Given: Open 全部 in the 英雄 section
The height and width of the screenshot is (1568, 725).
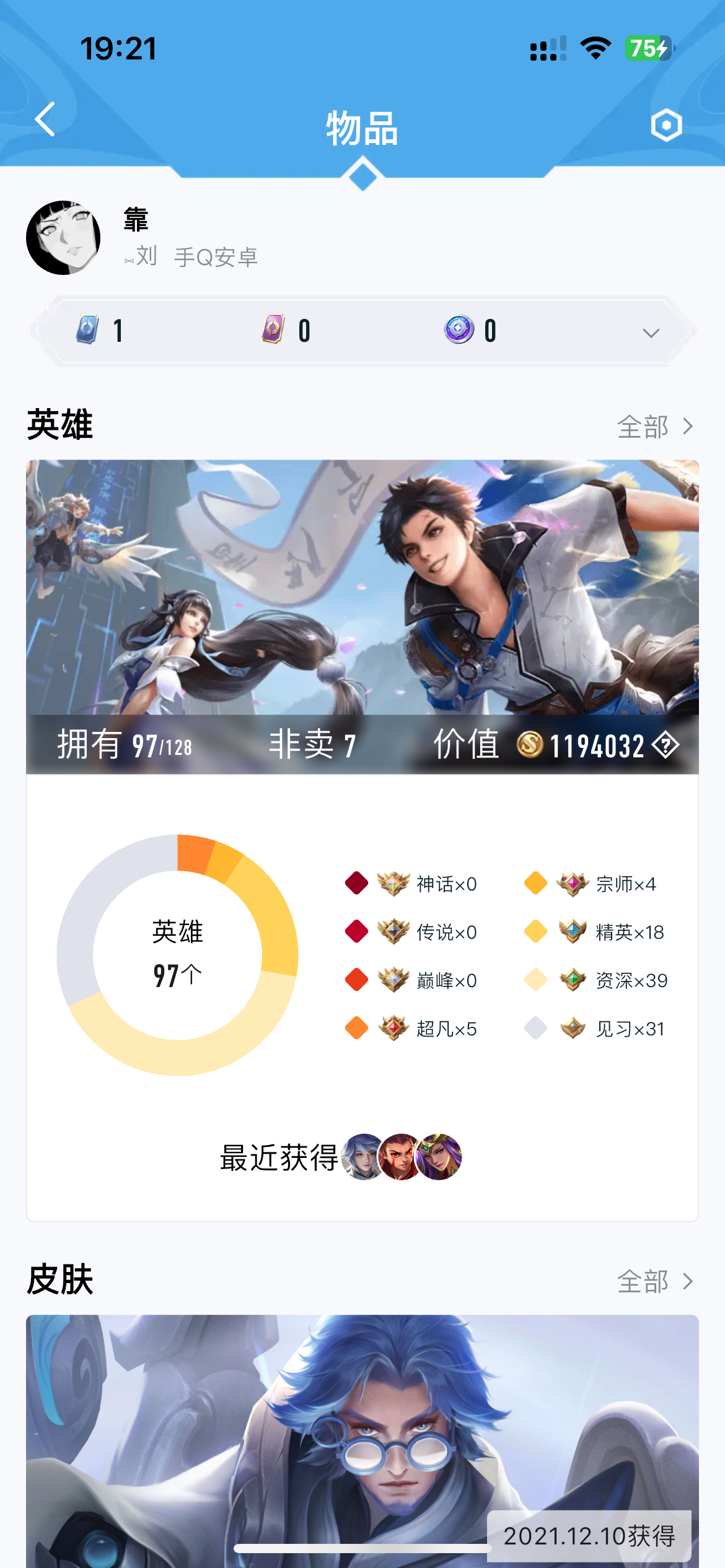Looking at the screenshot, I should [654, 427].
